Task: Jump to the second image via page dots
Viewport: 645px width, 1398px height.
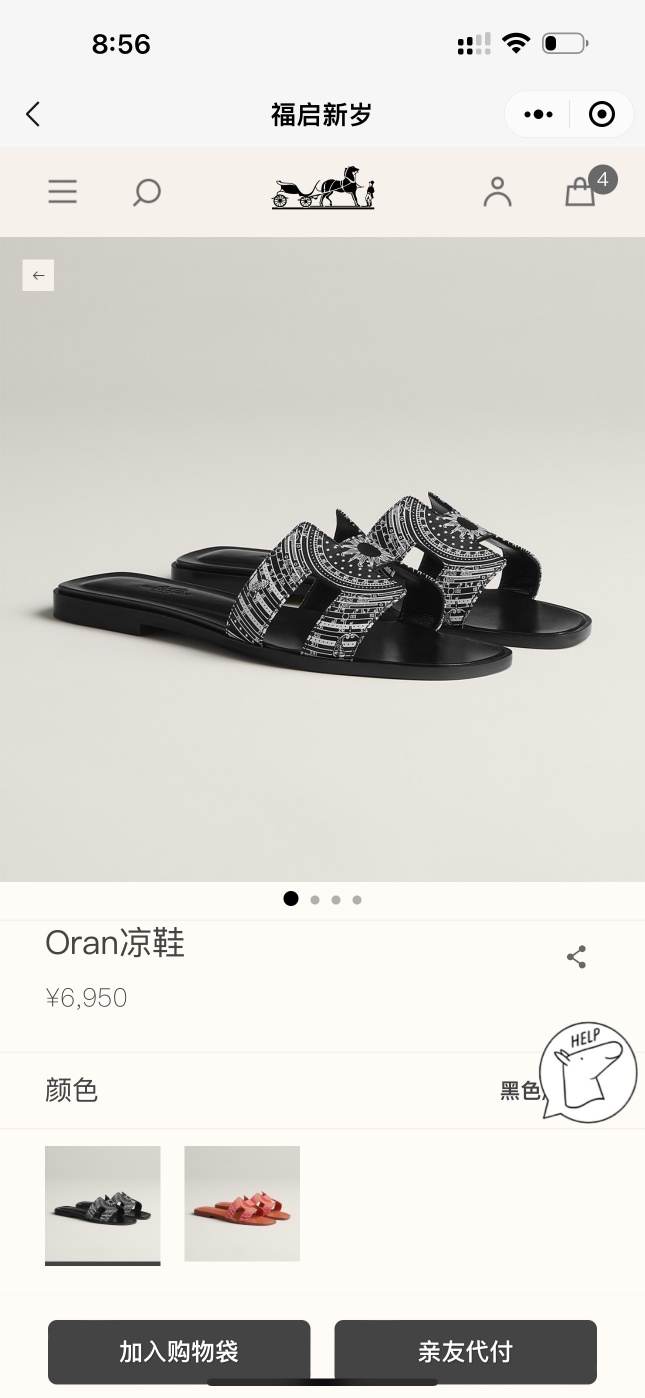Action: tap(315, 900)
